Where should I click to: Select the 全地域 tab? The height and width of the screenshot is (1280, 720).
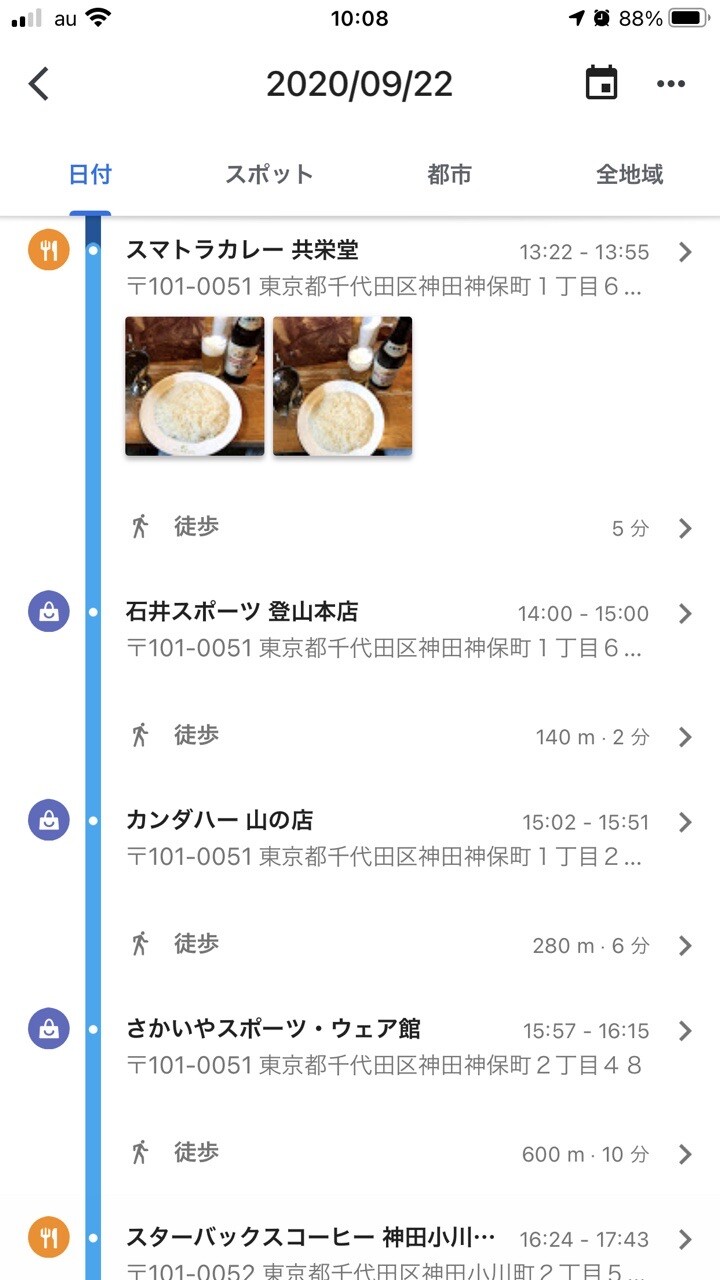(629, 172)
